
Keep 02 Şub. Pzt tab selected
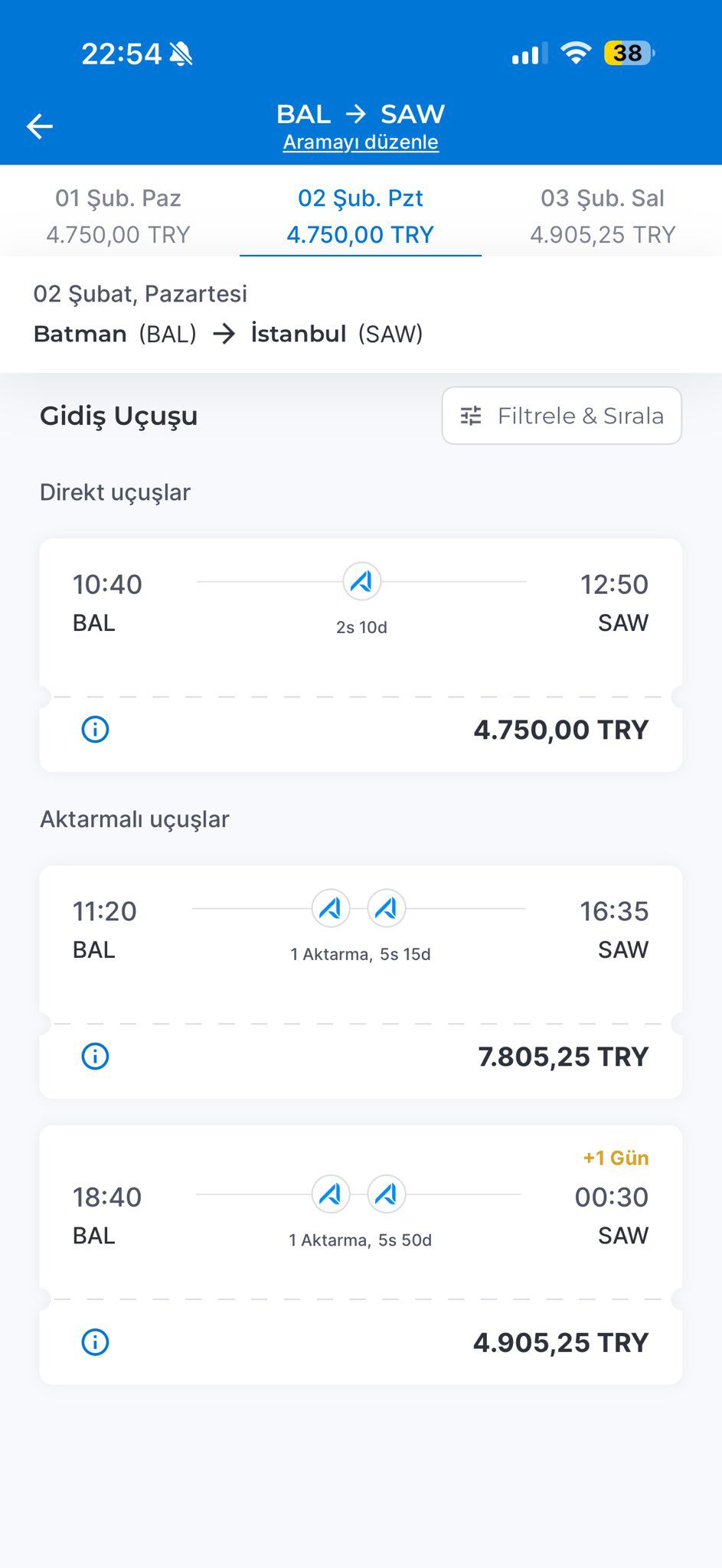tap(360, 214)
